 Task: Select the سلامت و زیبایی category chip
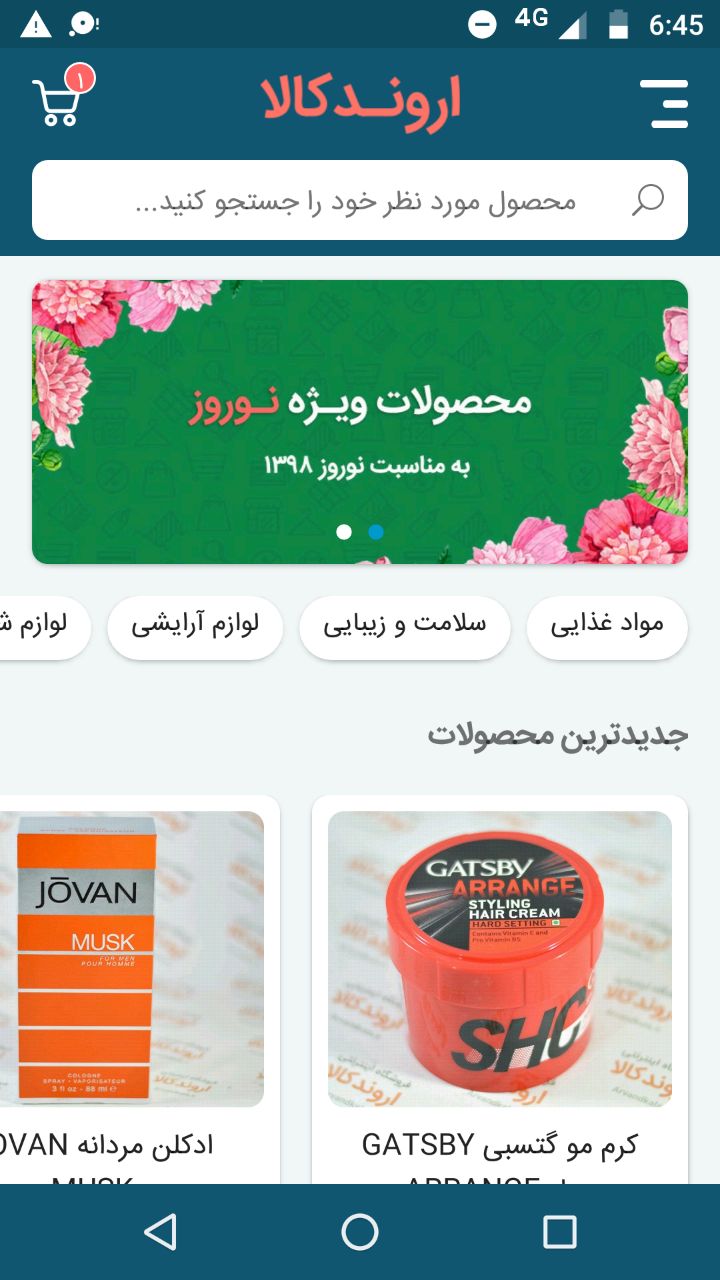point(405,626)
